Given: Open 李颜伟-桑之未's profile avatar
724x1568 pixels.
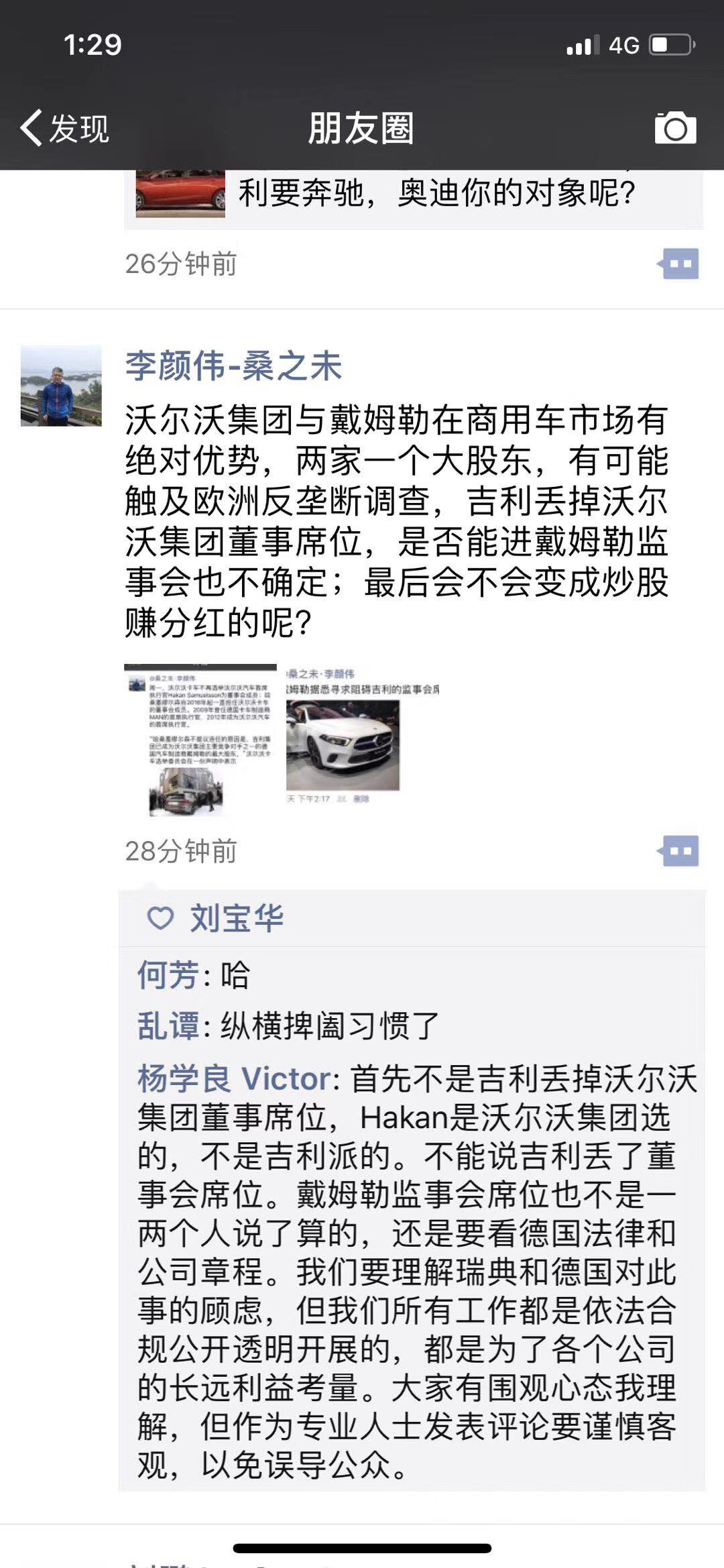Looking at the screenshot, I should [x=61, y=386].
